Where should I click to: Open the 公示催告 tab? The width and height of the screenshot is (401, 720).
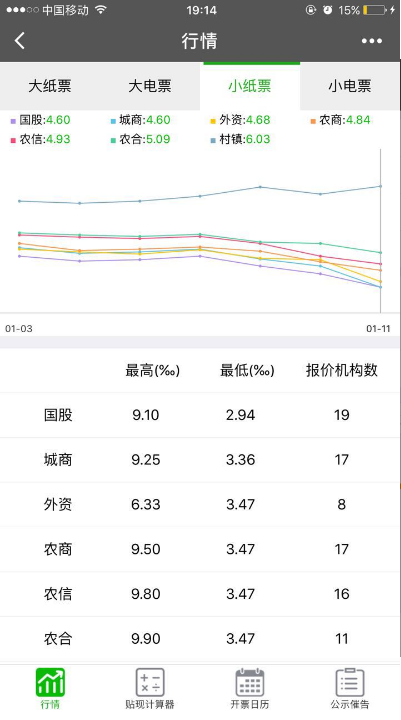pyautogui.click(x=350, y=688)
